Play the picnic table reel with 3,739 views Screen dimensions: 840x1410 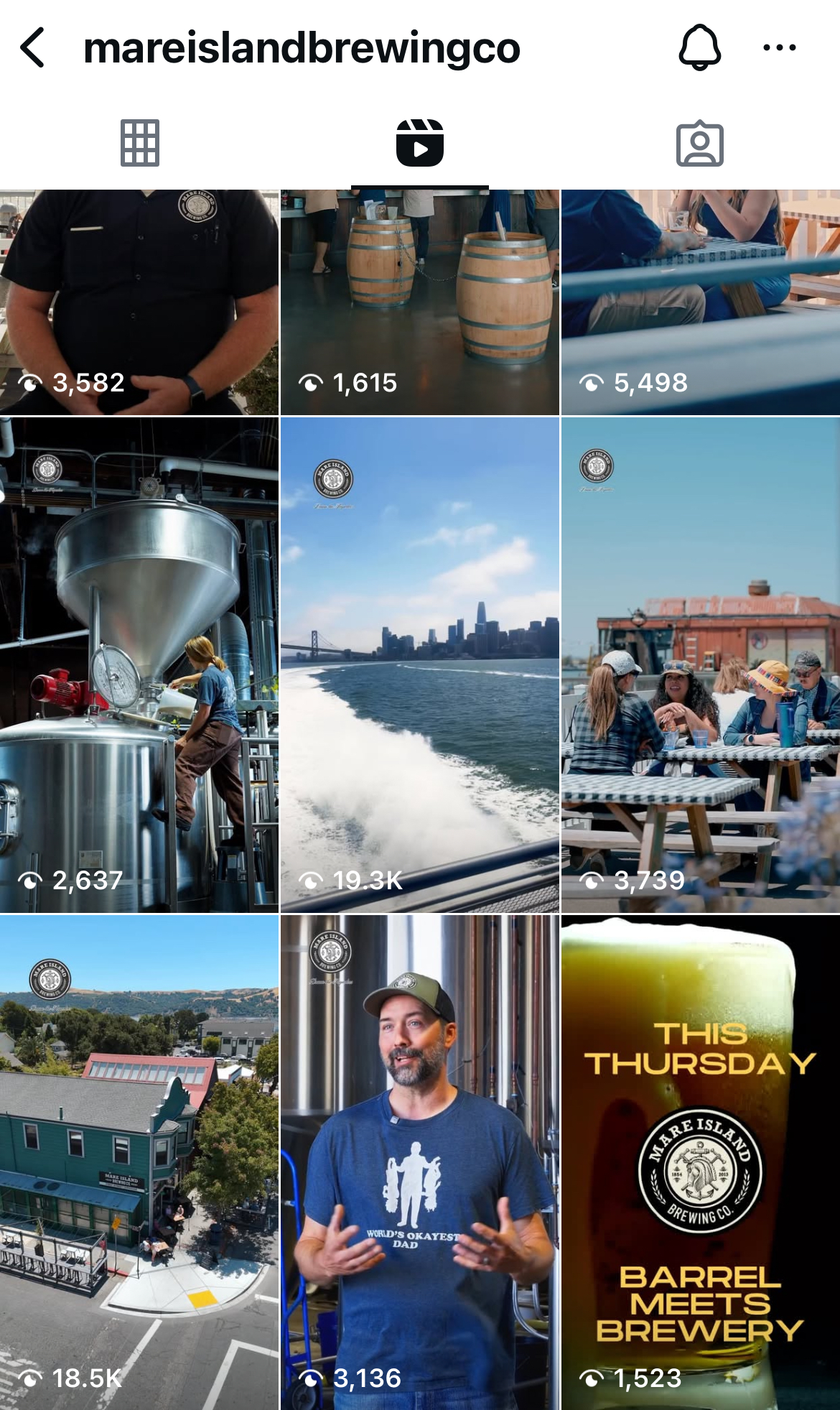point(700,664)
